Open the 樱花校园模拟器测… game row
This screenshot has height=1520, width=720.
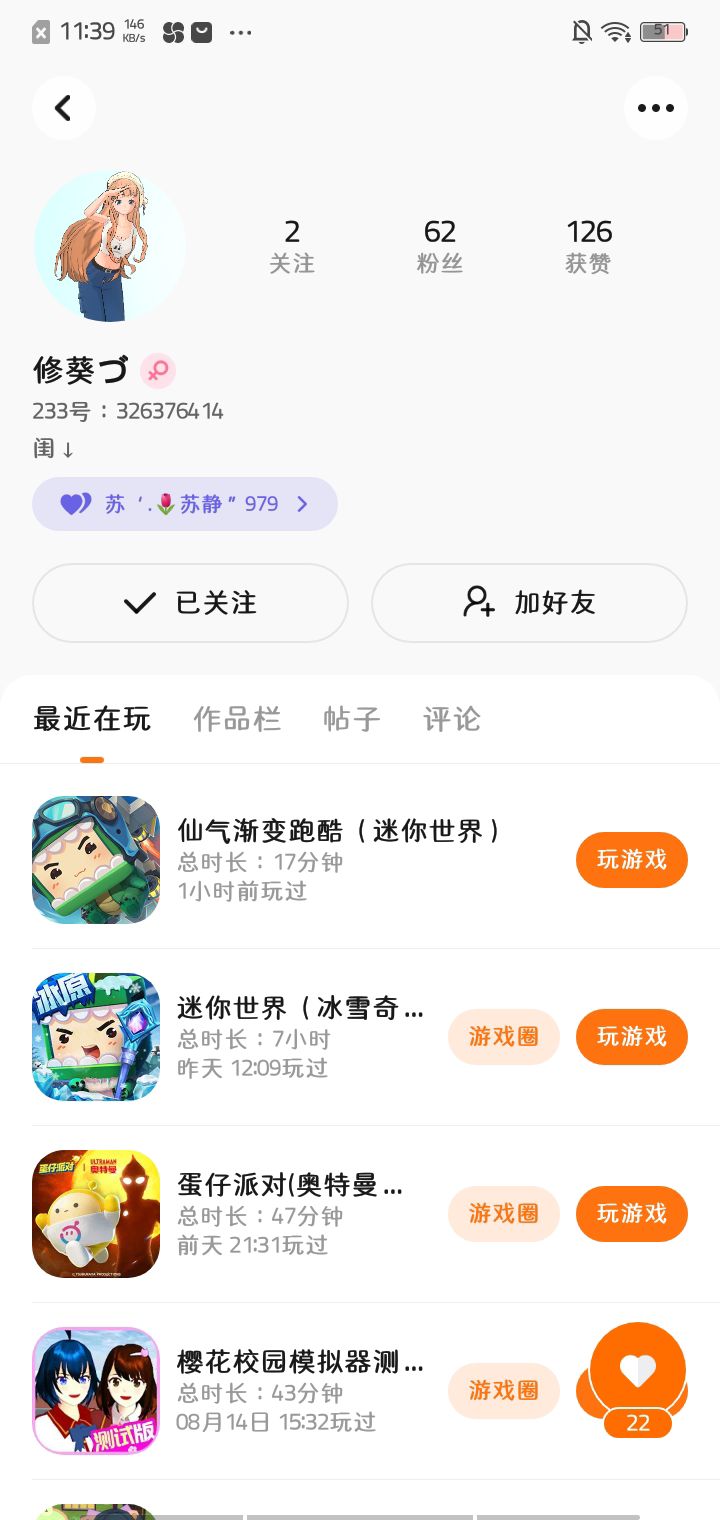300,1391
